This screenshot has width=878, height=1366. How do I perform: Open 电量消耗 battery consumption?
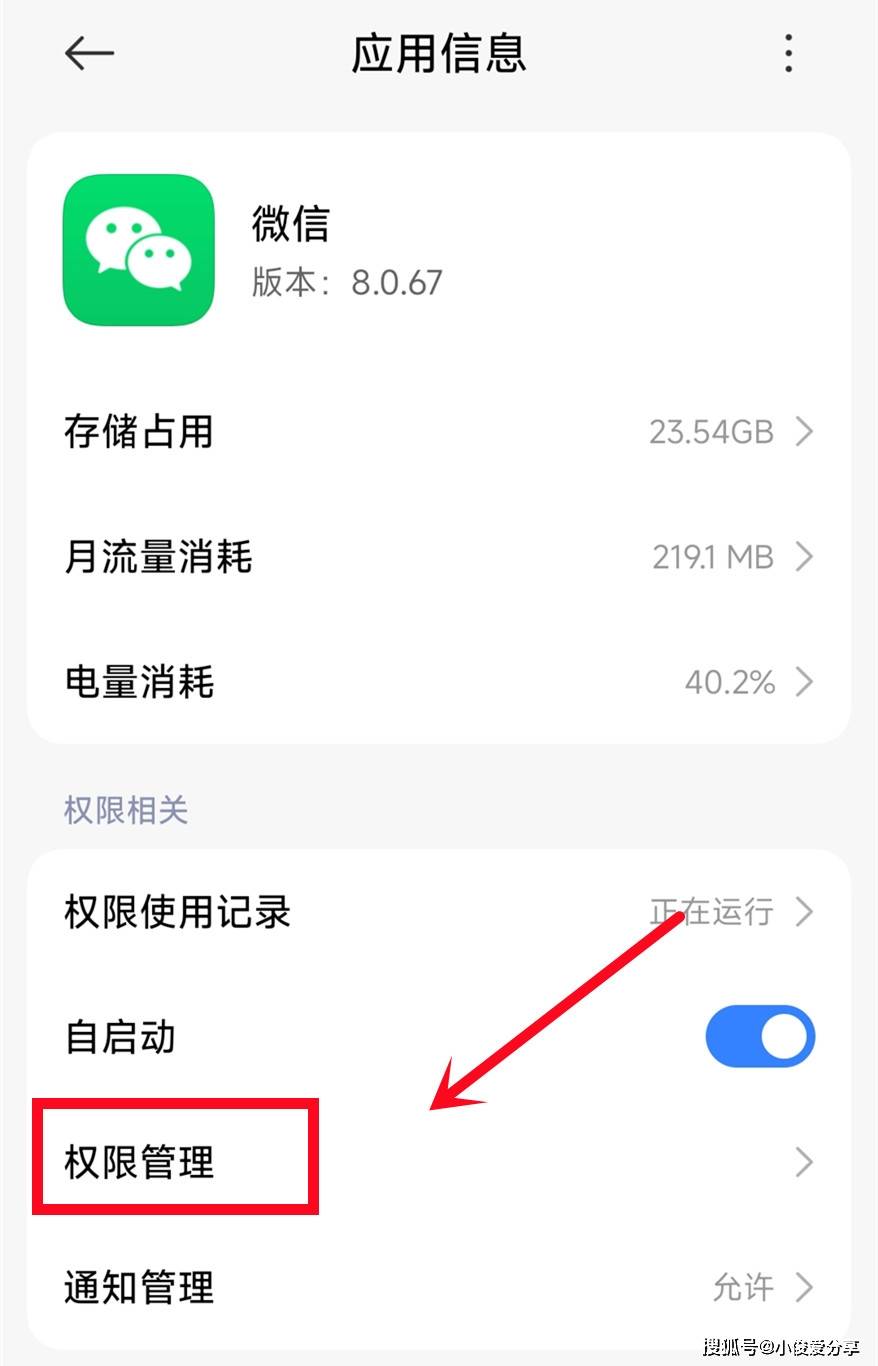pos(438,682)
